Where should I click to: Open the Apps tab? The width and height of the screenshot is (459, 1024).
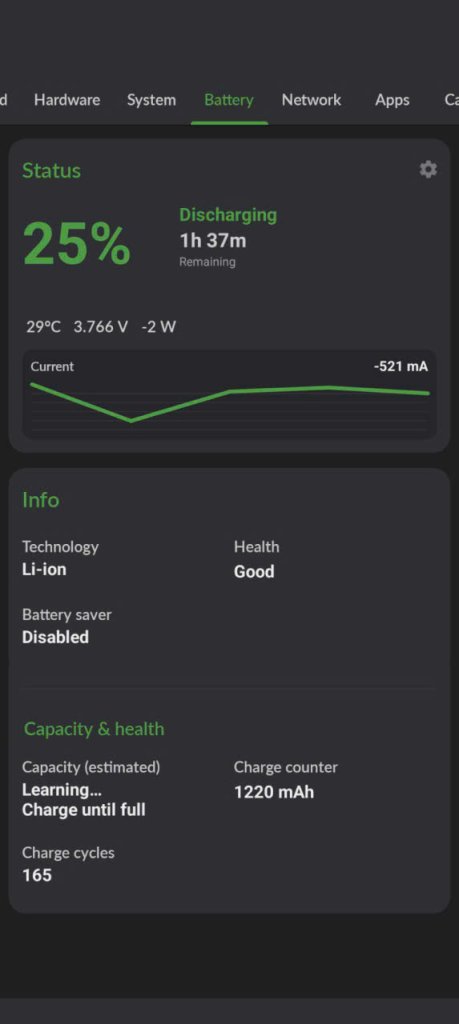[392, 100]
